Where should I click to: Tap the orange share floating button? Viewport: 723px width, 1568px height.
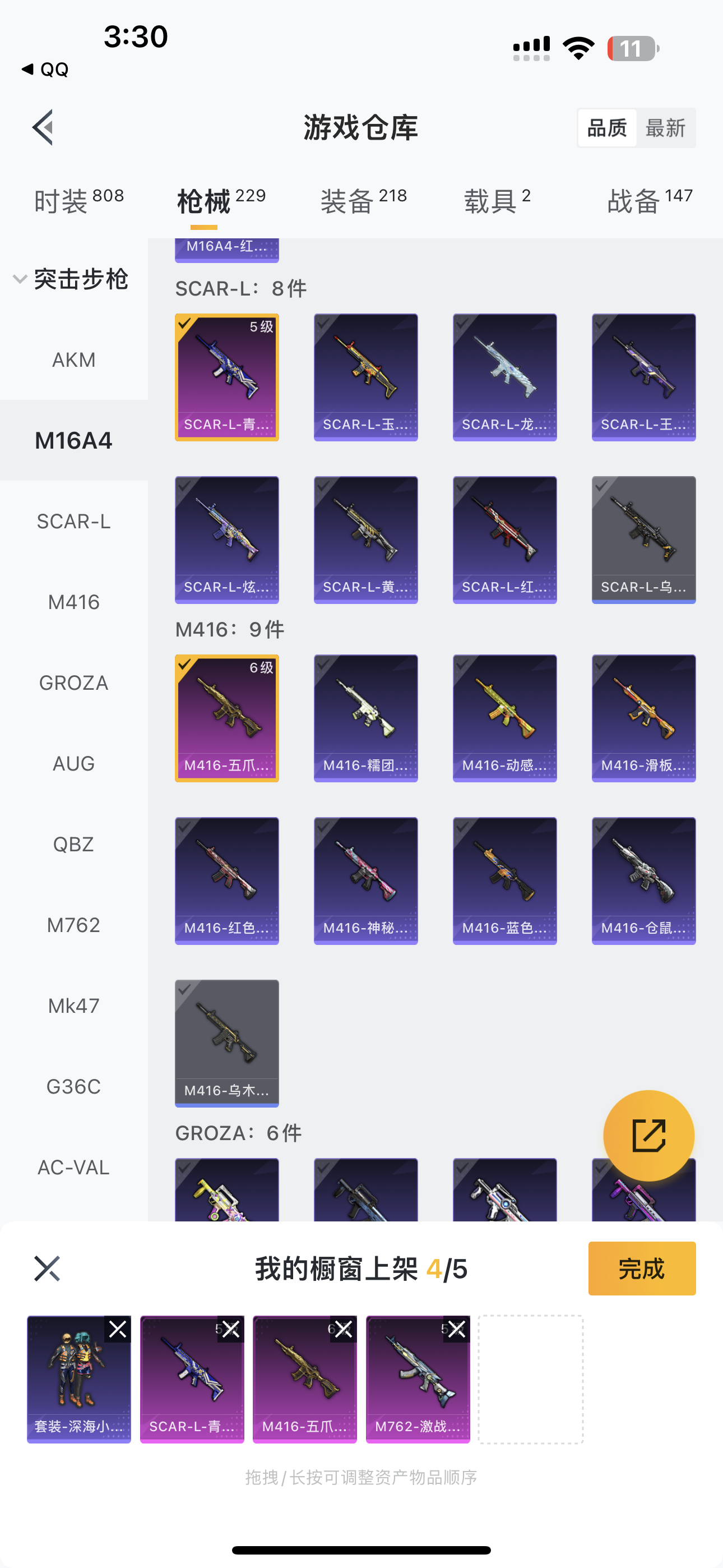648,1136
